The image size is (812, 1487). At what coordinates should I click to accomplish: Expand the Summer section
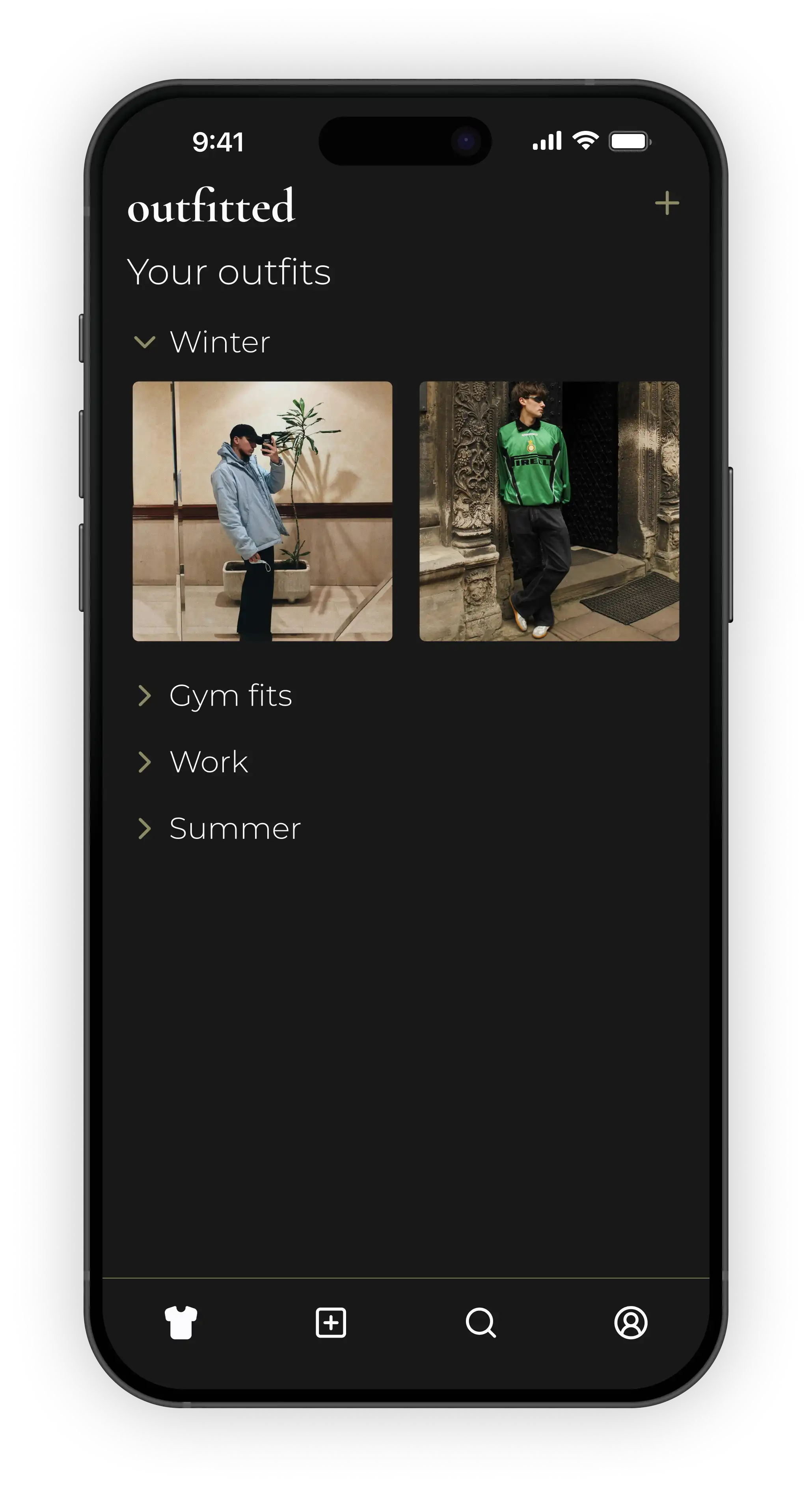(x=145, y=828)
